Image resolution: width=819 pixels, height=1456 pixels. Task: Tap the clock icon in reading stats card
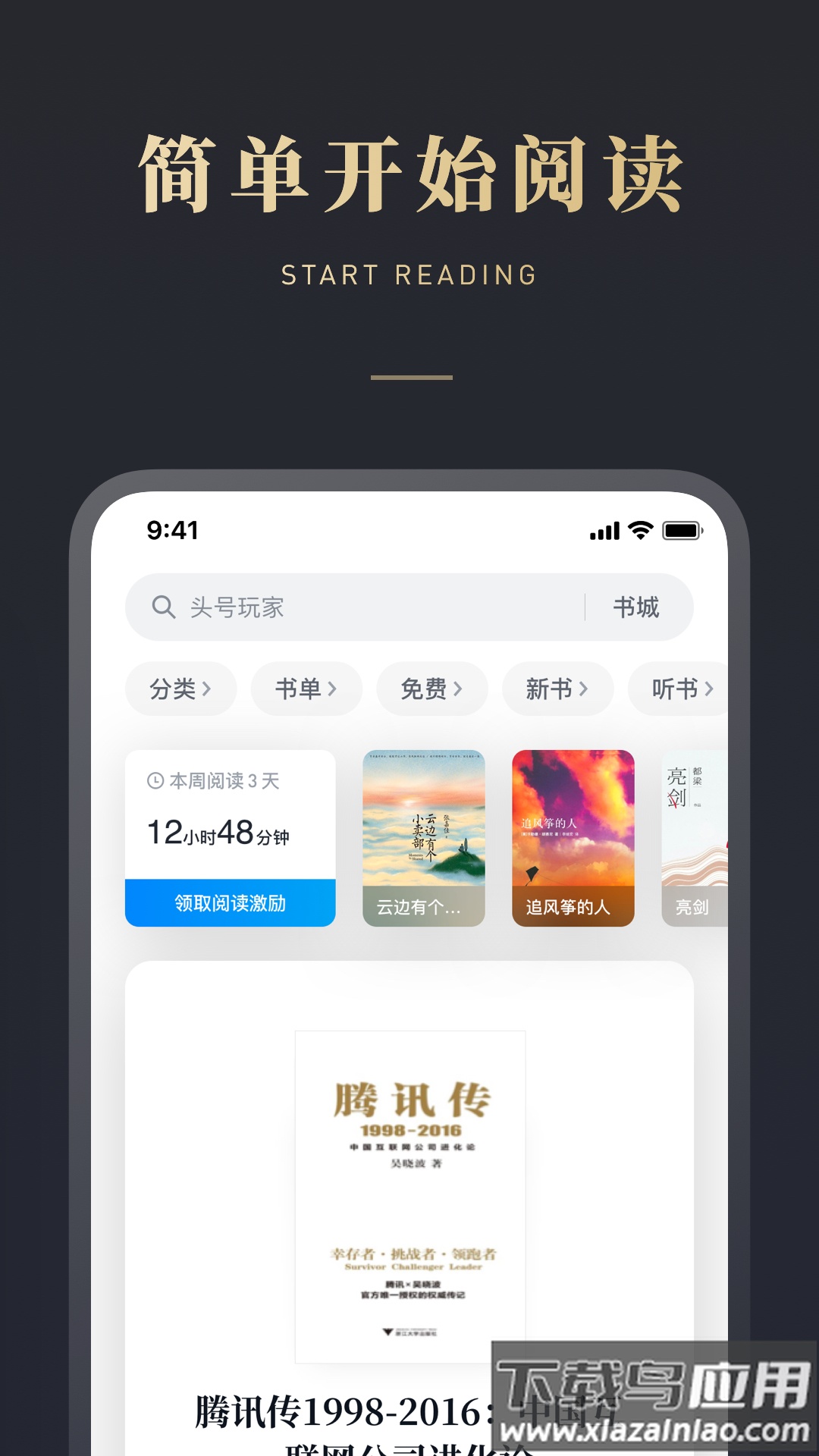[x=154, y=782]
